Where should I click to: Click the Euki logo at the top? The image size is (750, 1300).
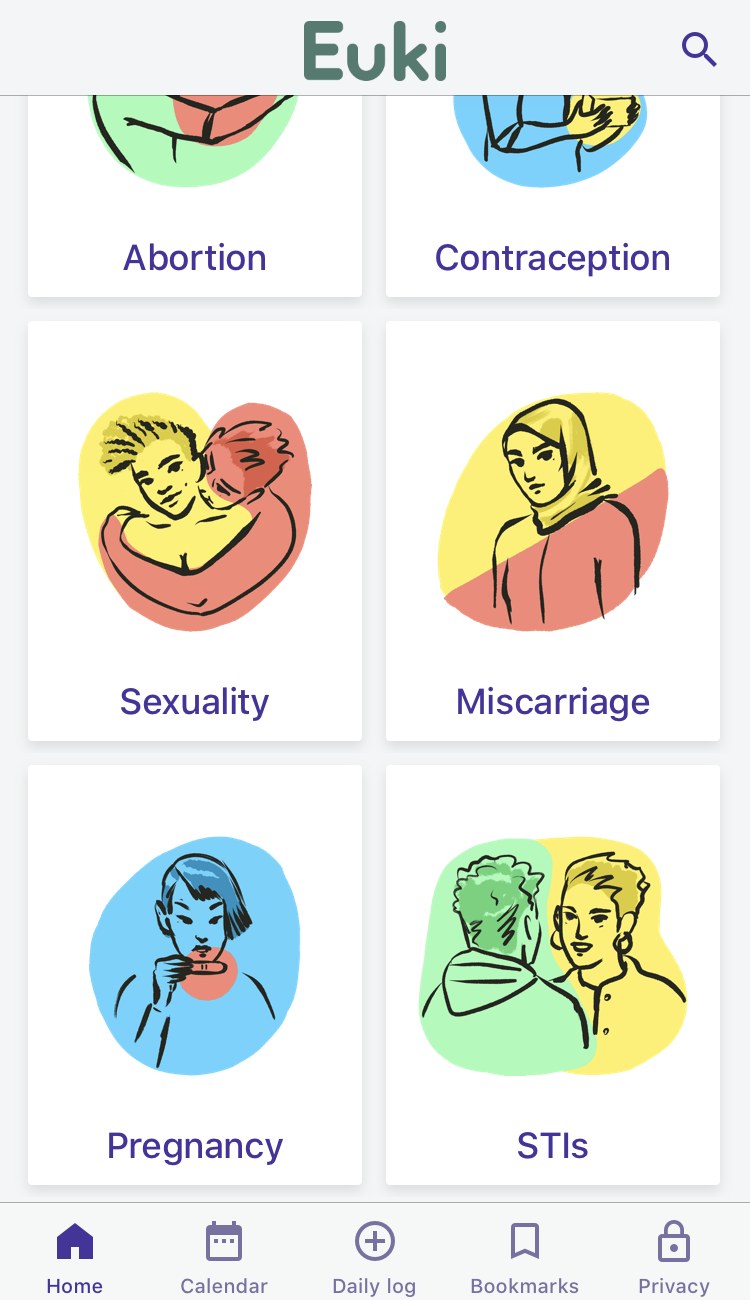pos(374,48)
